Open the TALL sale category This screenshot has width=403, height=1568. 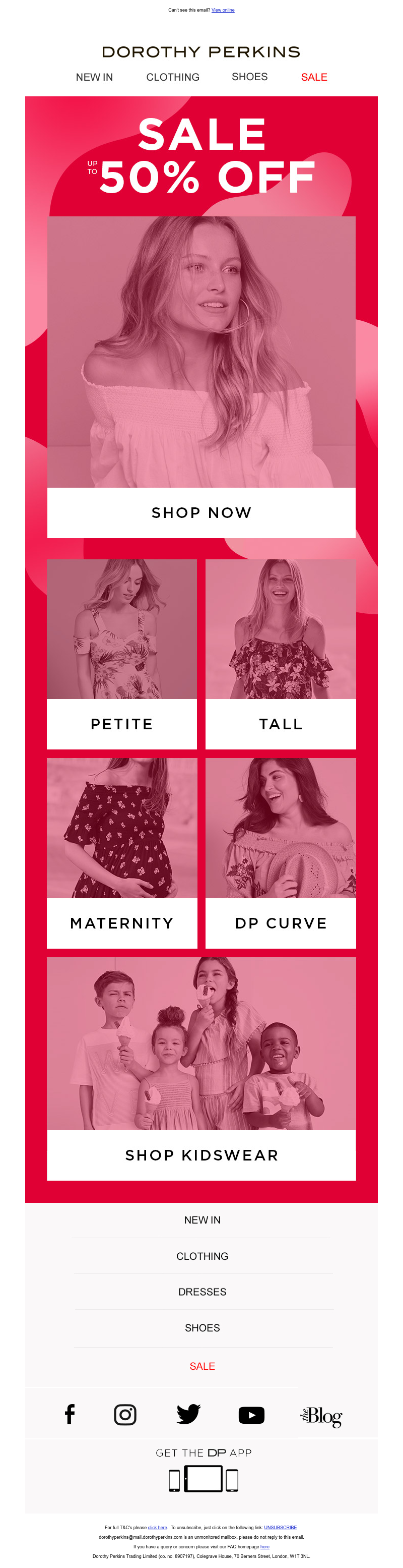[280, 724]
